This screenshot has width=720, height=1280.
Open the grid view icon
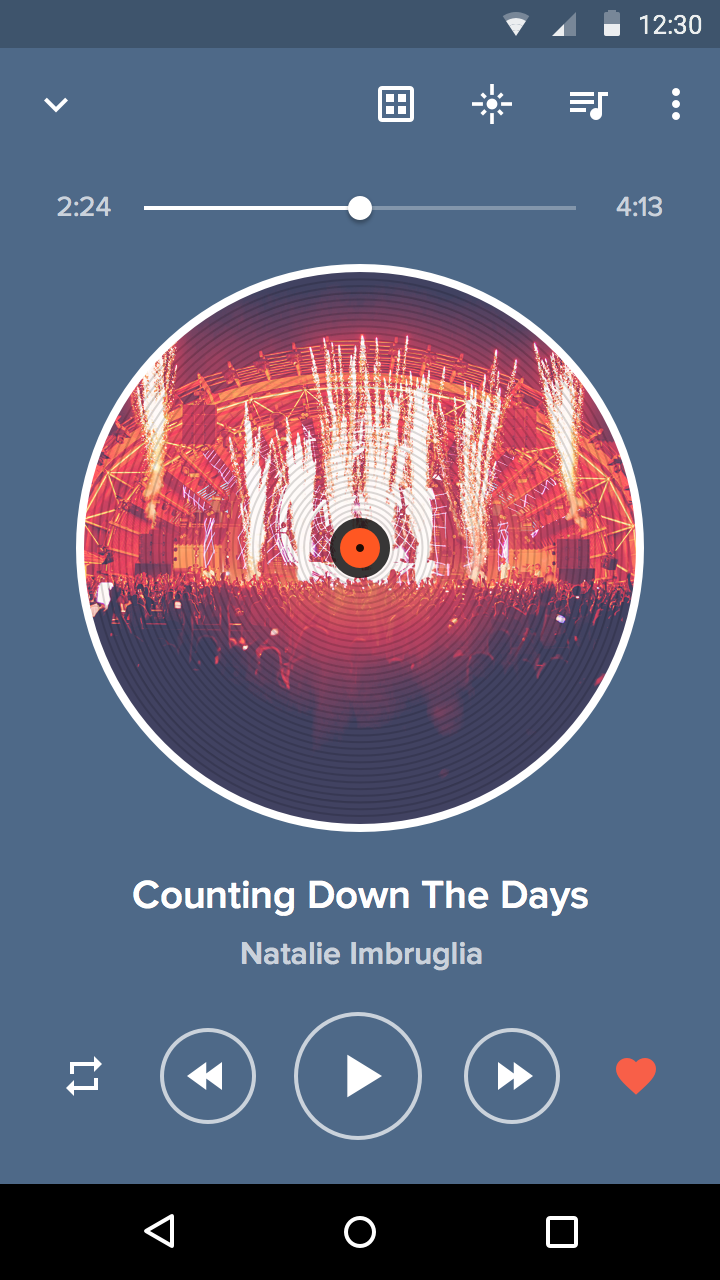point(396,104)
